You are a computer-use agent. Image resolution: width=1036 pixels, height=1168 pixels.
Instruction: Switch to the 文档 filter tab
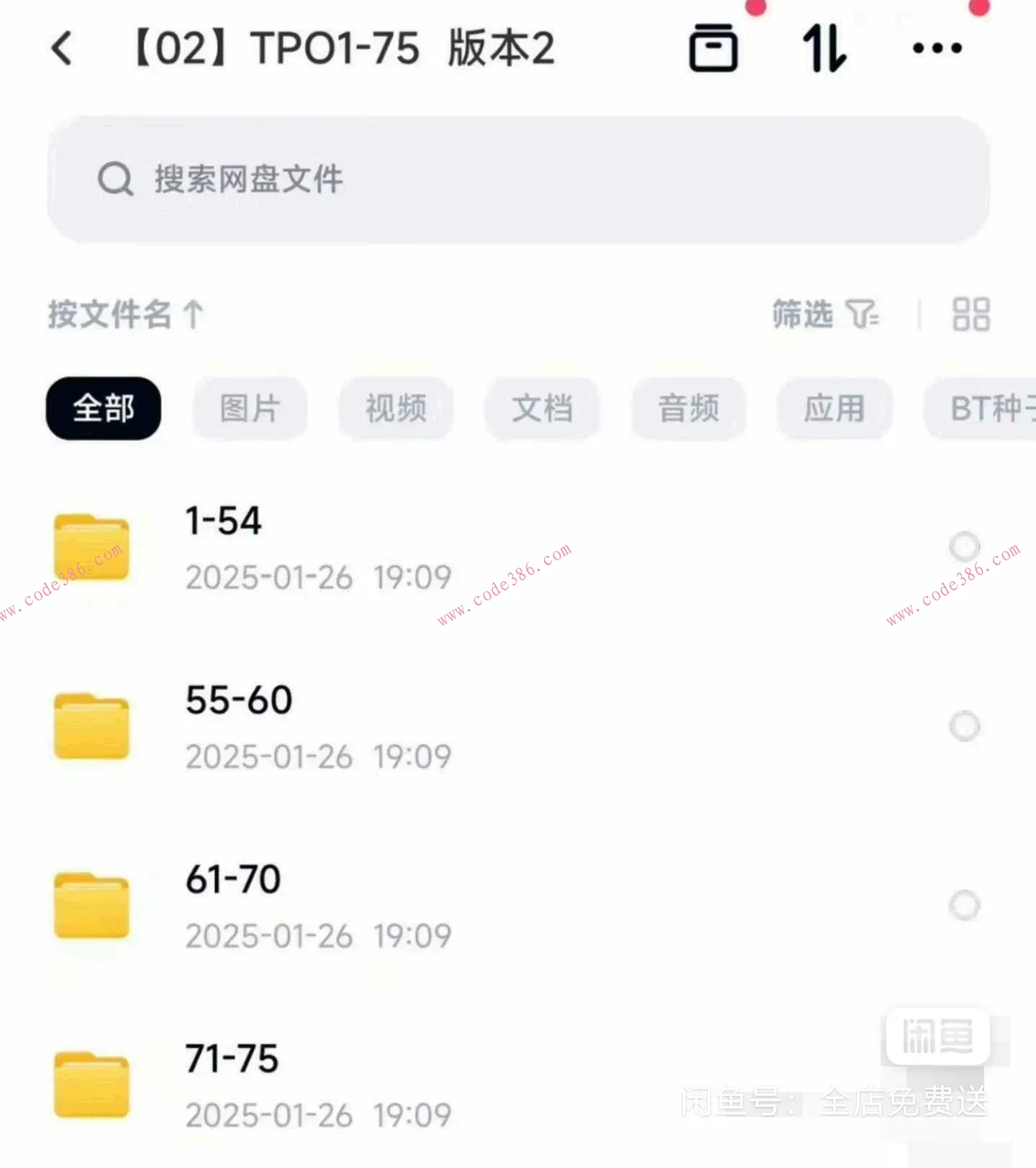pos(542,408)
